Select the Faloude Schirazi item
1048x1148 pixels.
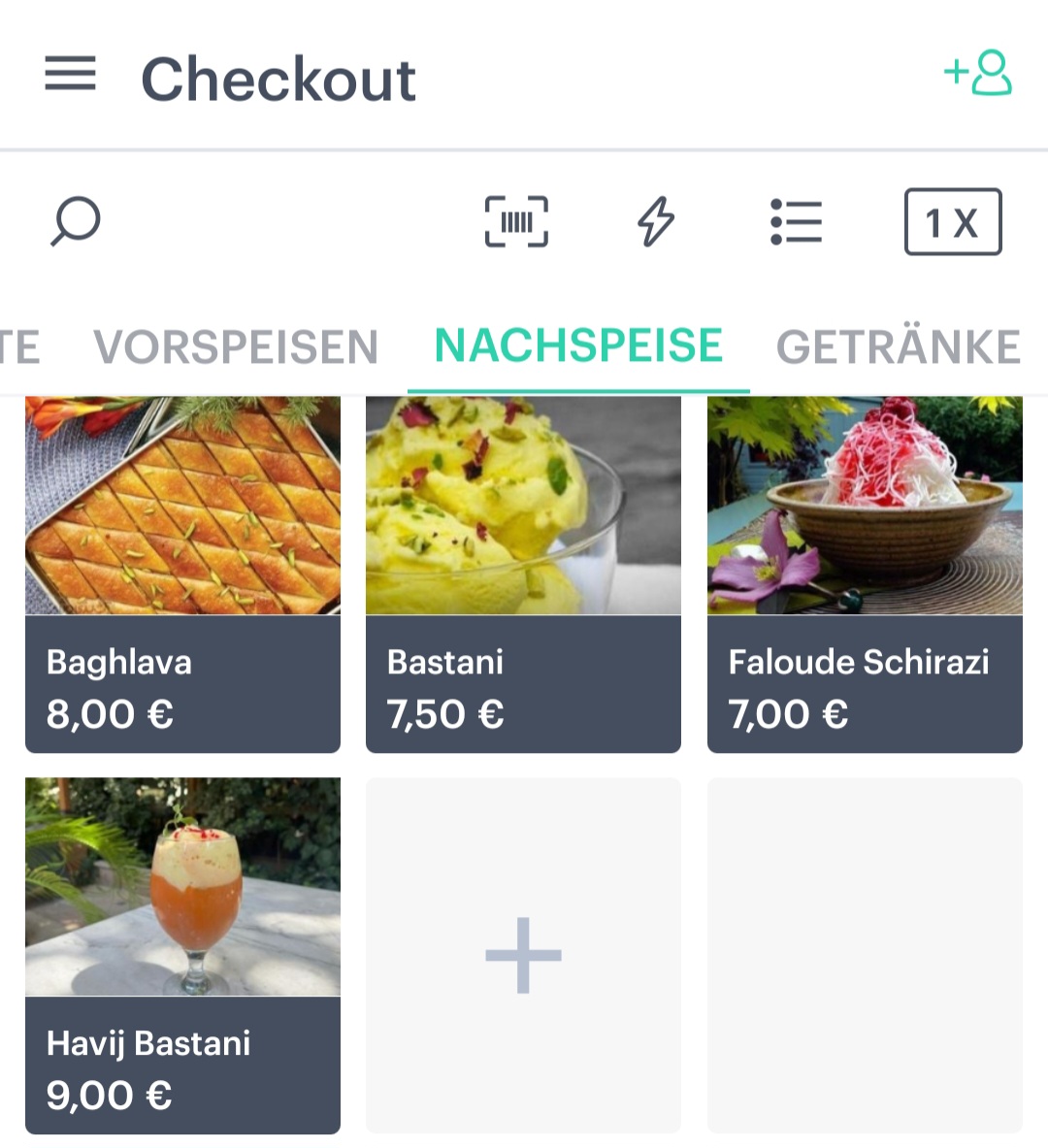point(865,574)
